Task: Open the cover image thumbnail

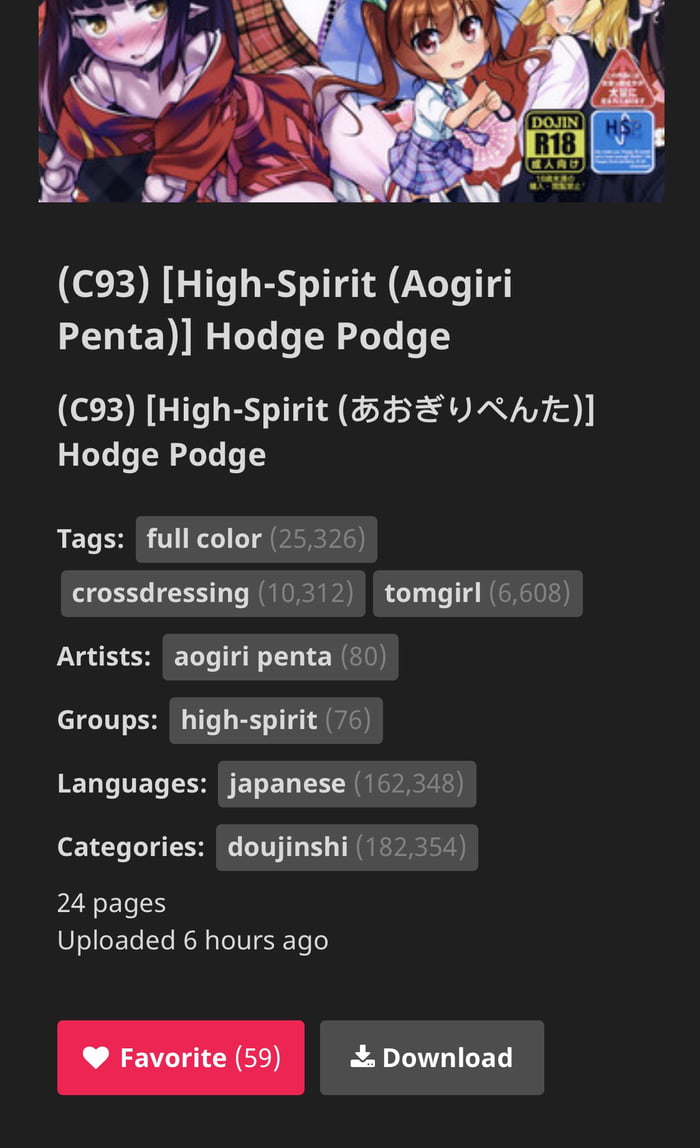Action: (x=351, y=101)
